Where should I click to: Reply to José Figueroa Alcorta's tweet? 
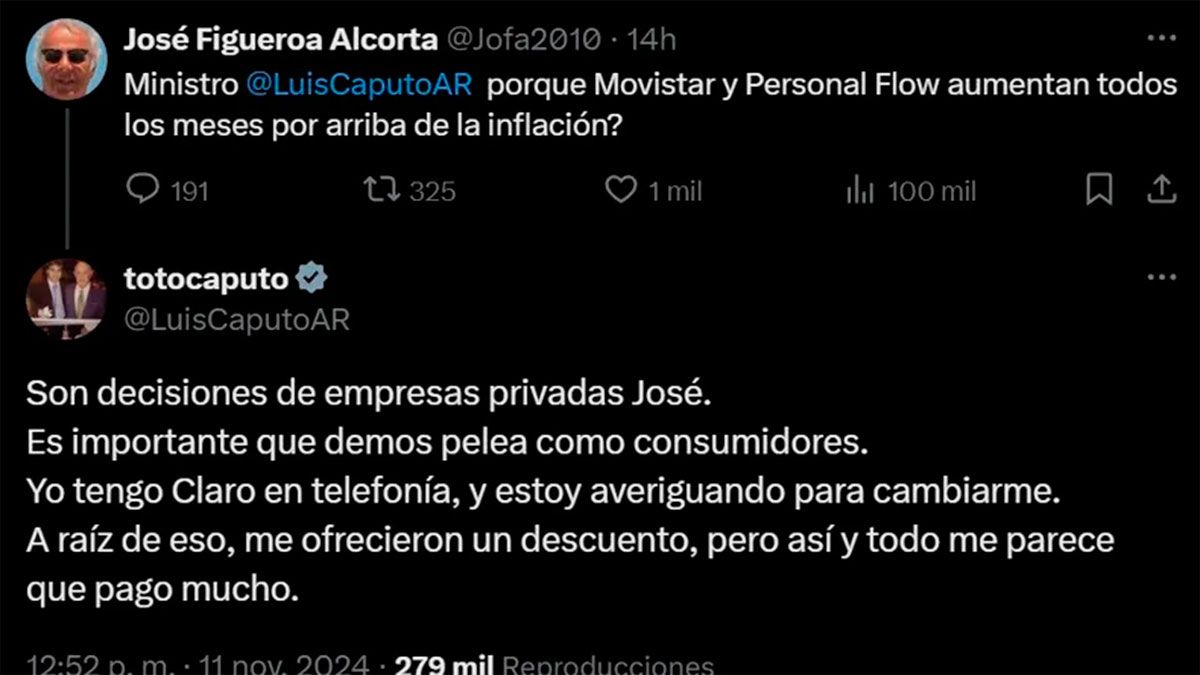pyautogui.click(x=143, y=190)
